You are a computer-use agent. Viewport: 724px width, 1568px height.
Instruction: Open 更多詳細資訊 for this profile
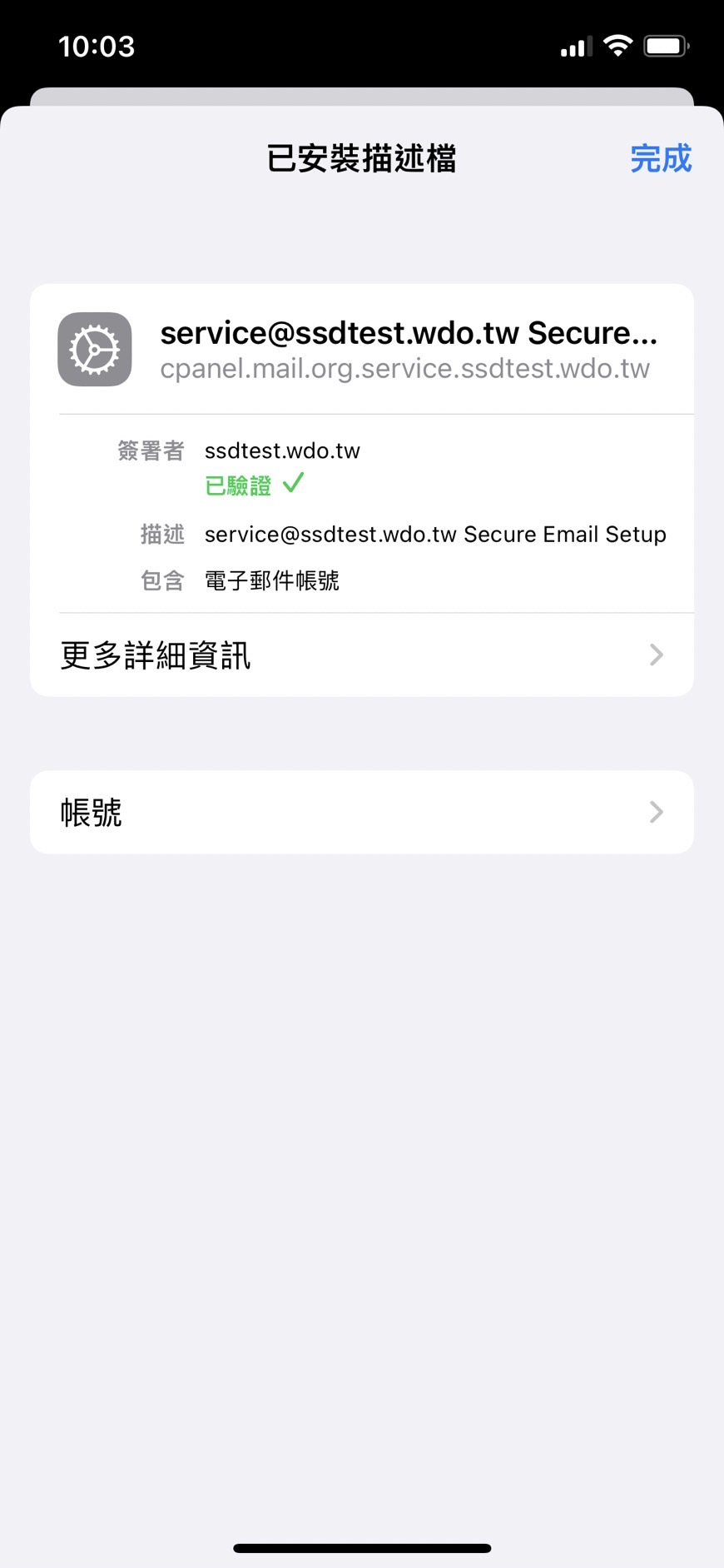tap(361, 655)
